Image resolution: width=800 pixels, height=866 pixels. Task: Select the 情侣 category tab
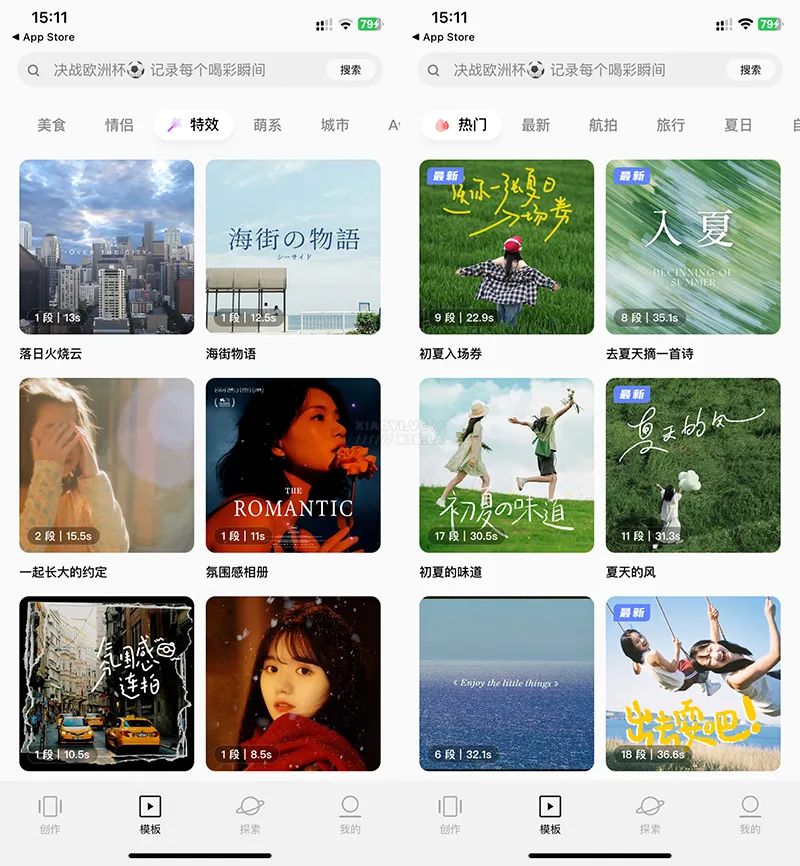119,125
